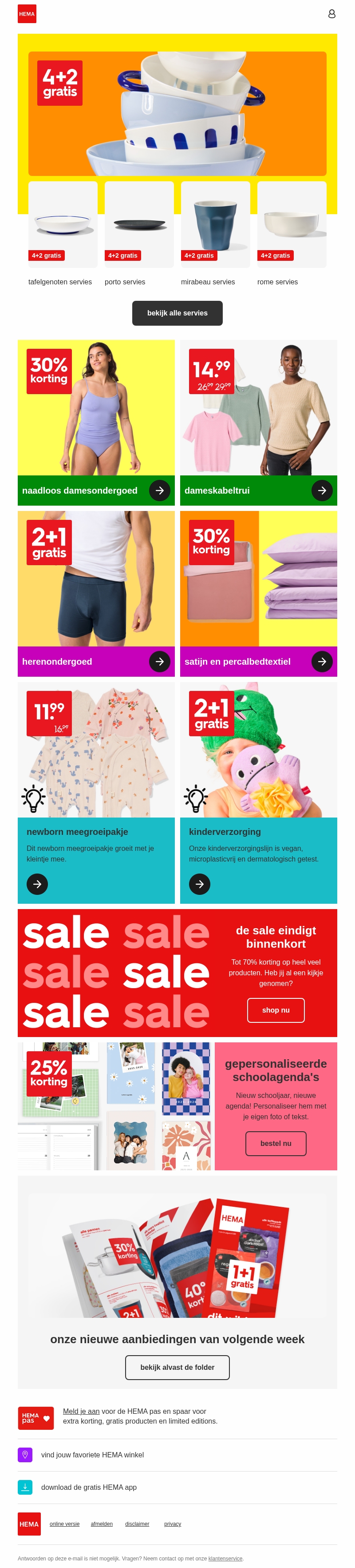
Task: Tap the 'bekijk alle servies' button
Action: 177,313
